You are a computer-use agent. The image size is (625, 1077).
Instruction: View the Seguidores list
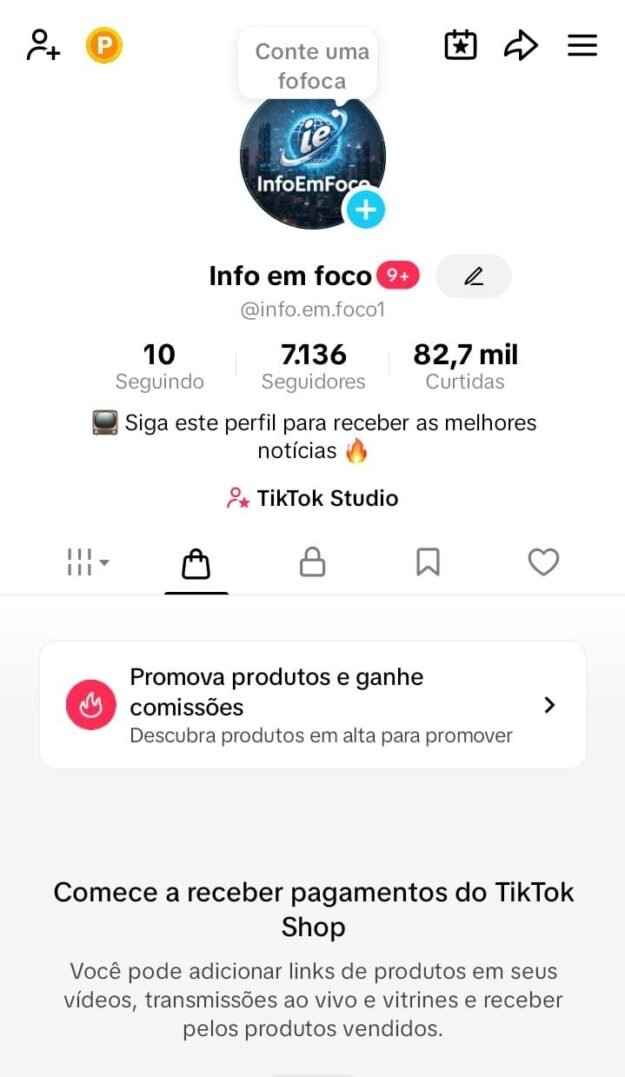pos(313,366)
